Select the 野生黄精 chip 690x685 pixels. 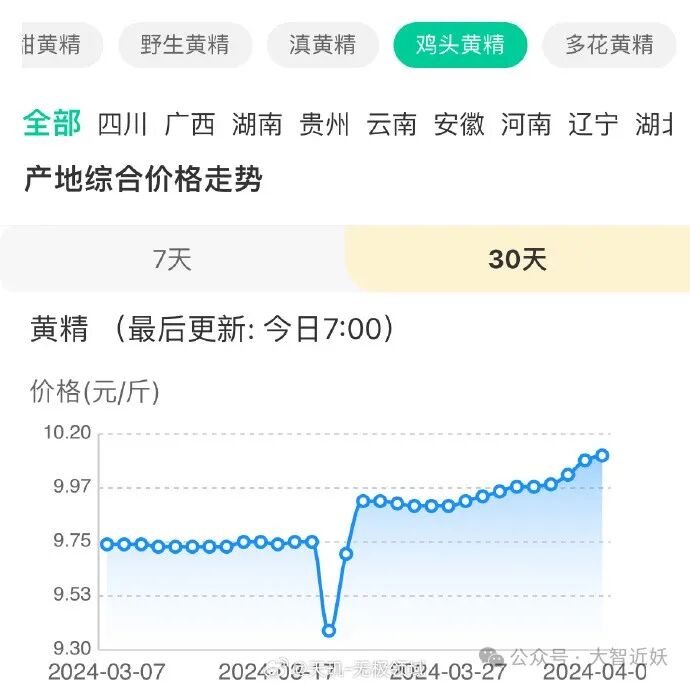click(185, 45)
